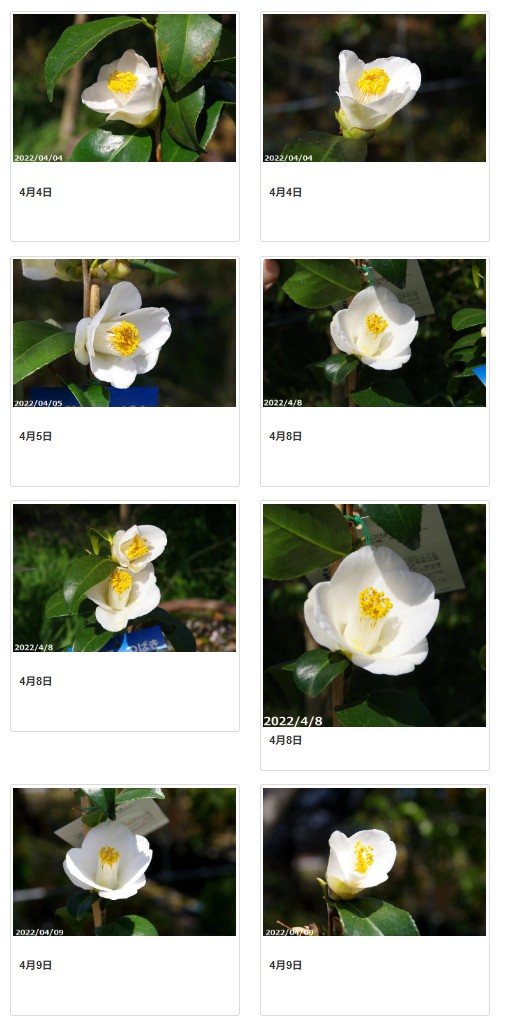The image size is (505, 1023).
Task: Open the 4月8日 photo showing two blossoms
Action: click(x=125, y=577)
